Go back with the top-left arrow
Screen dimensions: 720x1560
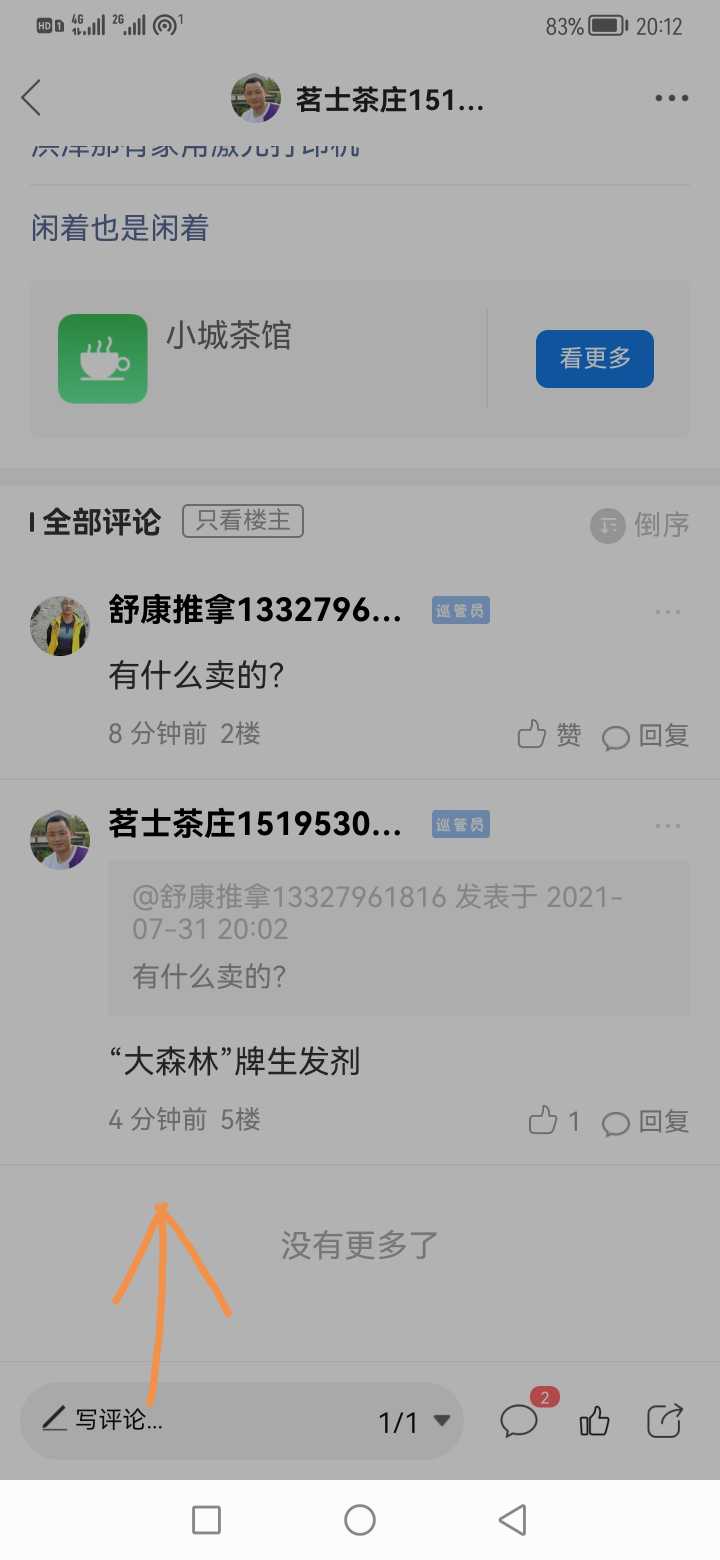(31, 98)
